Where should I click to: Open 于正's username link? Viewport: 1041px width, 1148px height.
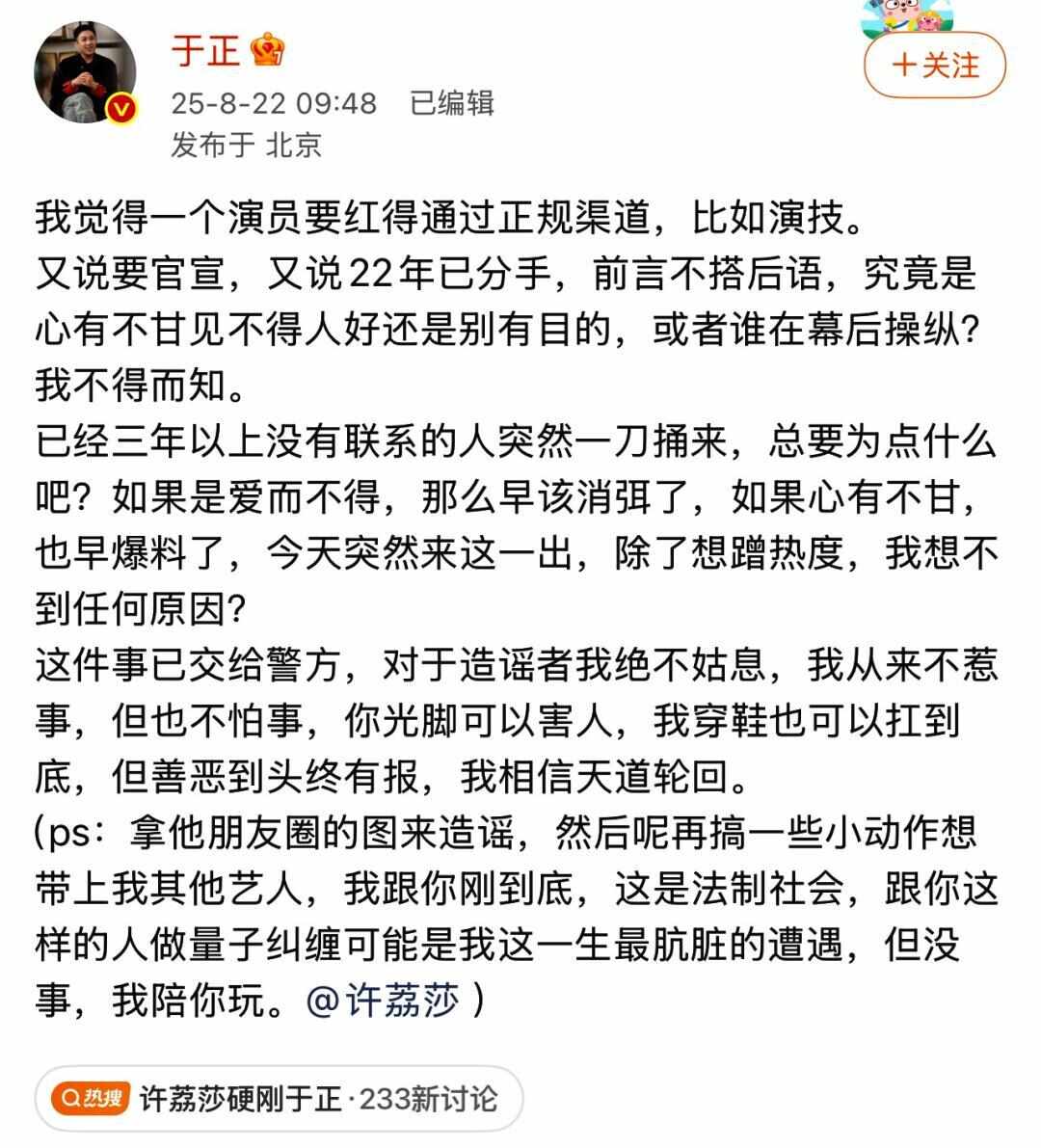click(204, 50)
